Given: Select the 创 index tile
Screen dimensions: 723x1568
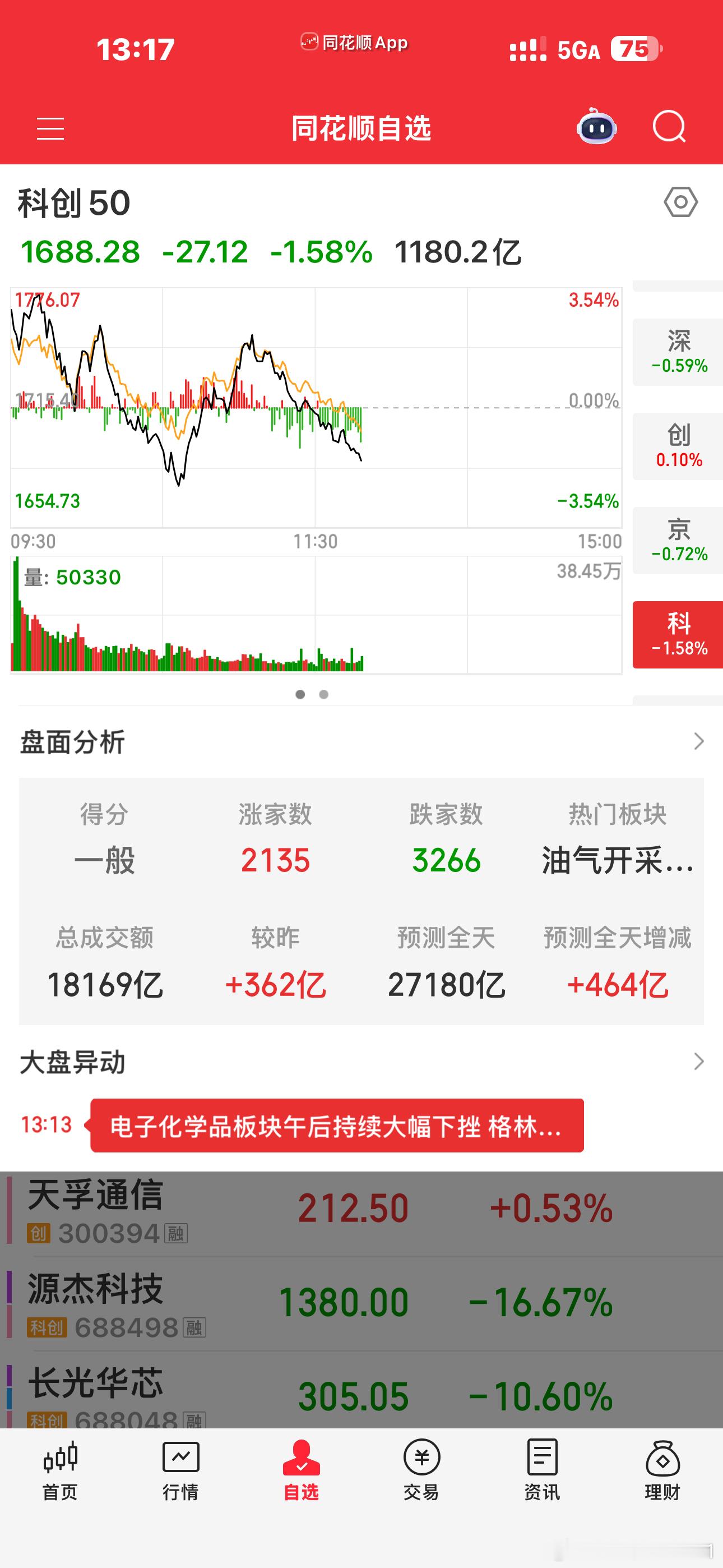Looking at the screenshot, I should [x=678, y=446].
